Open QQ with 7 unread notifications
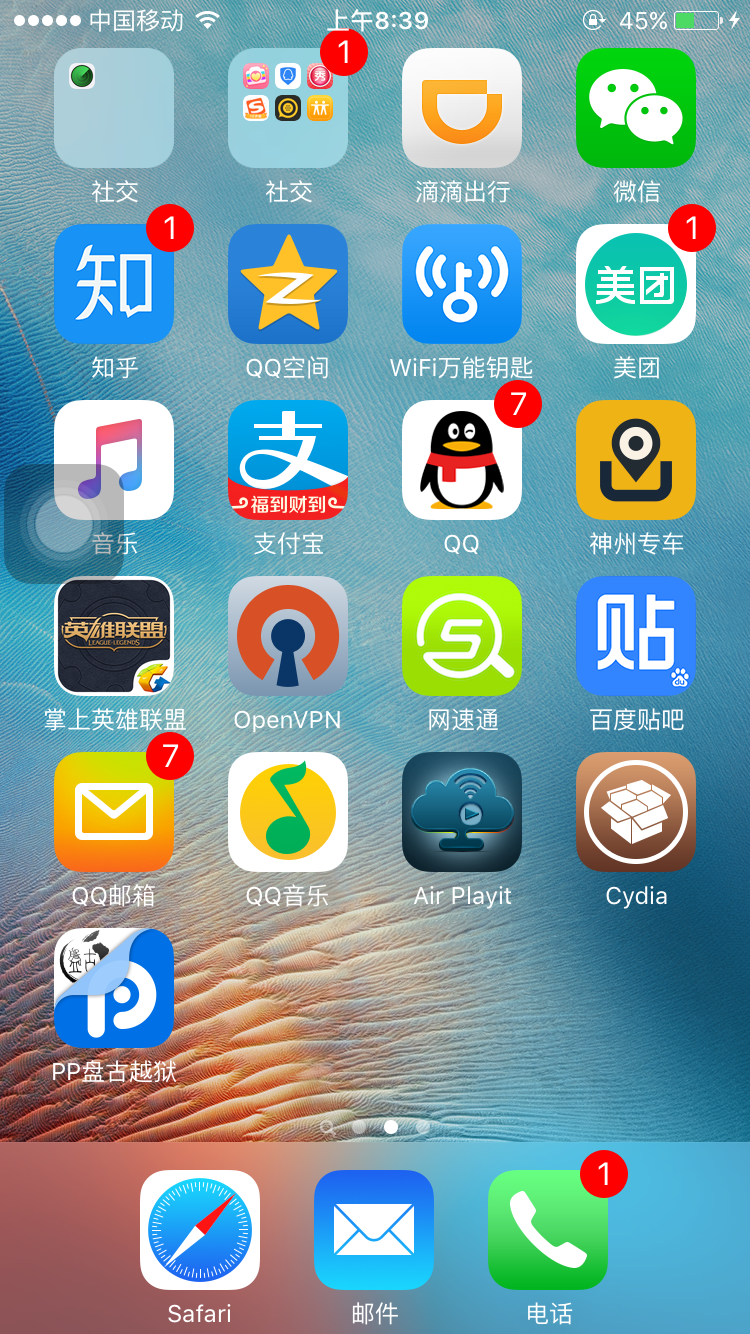The image size is (750, 1334). point(462,460)
